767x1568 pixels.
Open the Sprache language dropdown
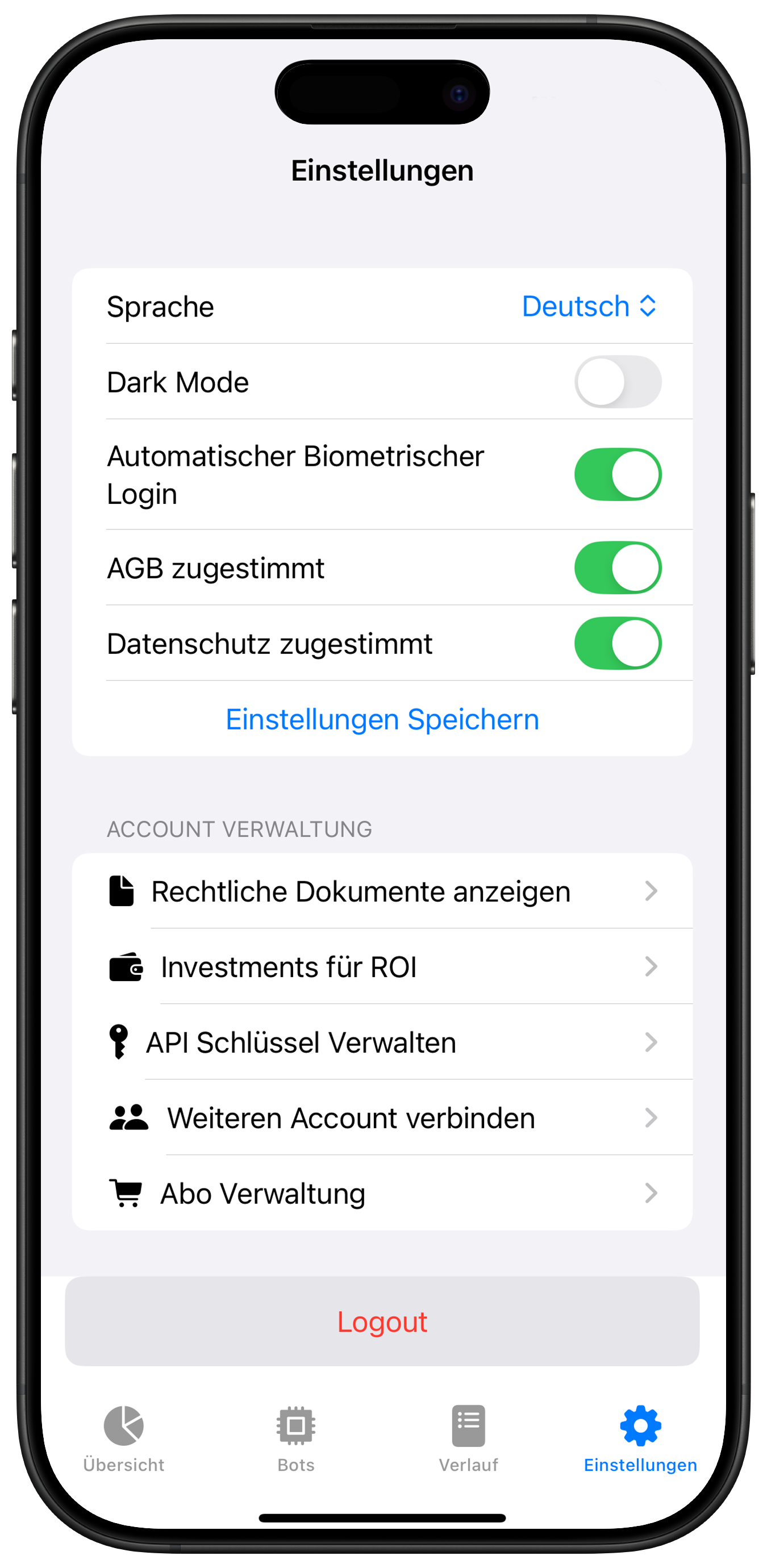588,306
